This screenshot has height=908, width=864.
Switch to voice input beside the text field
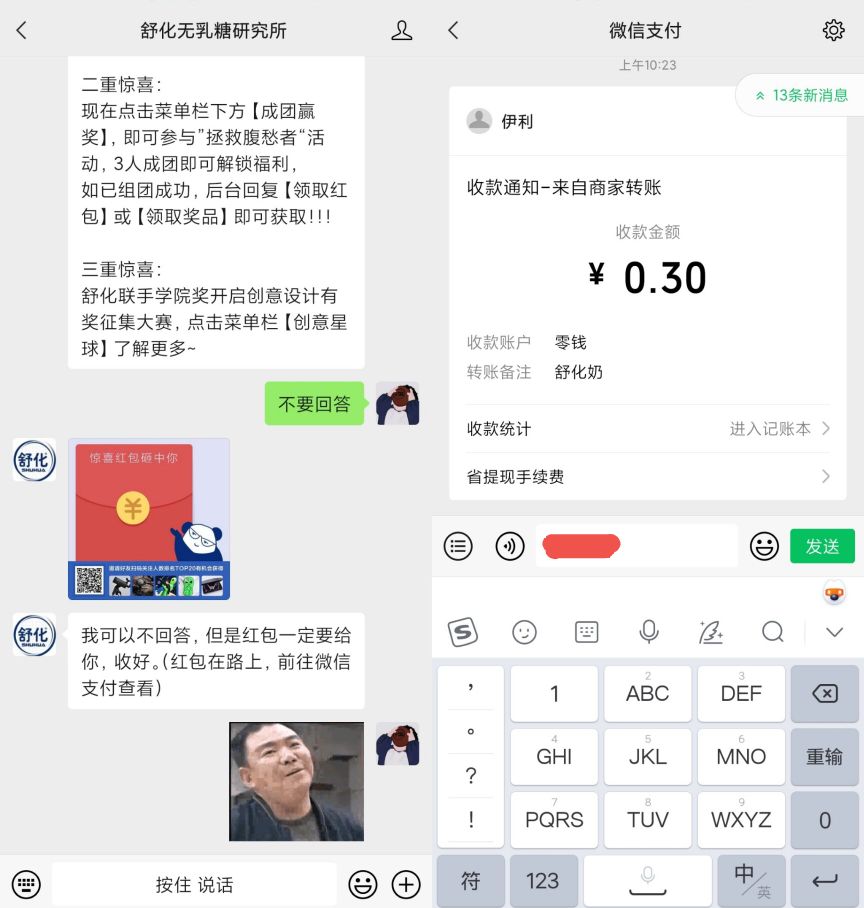(x=510, y=546)
